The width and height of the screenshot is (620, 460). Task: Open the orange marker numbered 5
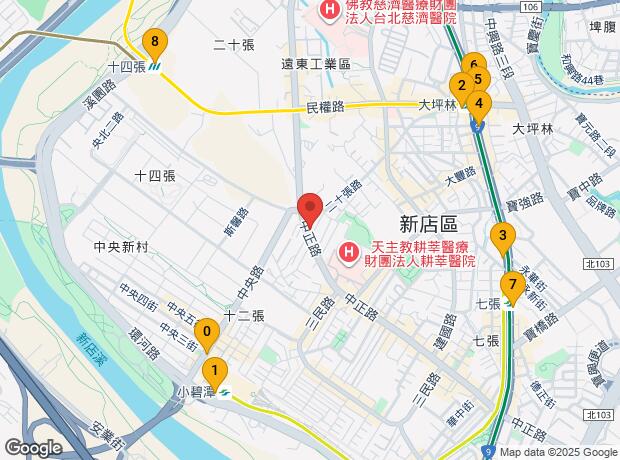479,79
